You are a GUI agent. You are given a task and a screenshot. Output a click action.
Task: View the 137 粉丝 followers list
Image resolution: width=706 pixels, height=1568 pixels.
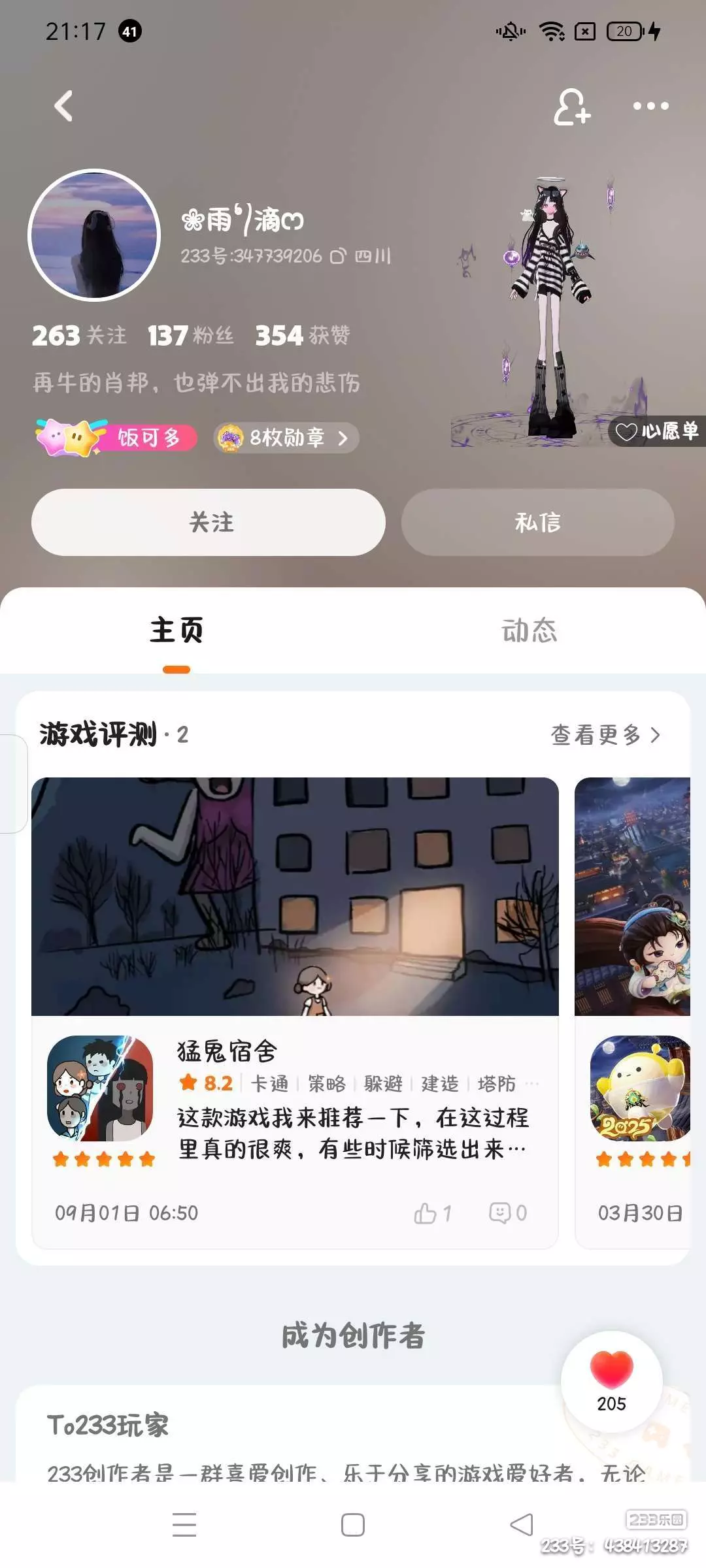click(x=190, y=336)
